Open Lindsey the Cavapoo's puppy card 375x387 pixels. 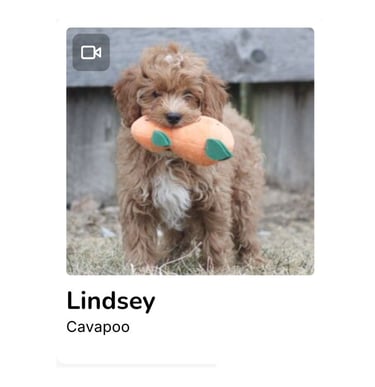(190, 192)
